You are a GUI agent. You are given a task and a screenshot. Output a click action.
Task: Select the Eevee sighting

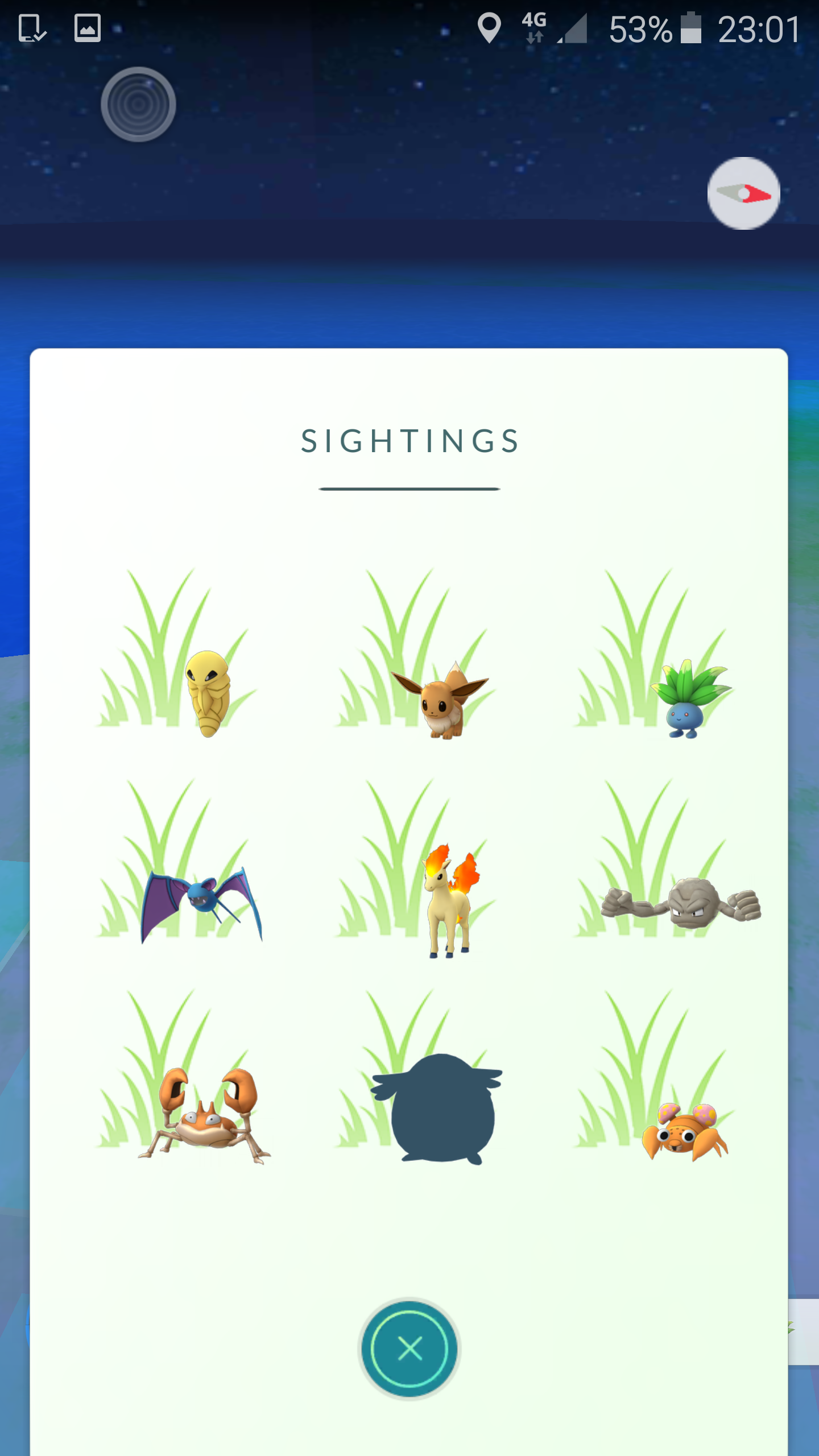440,701
